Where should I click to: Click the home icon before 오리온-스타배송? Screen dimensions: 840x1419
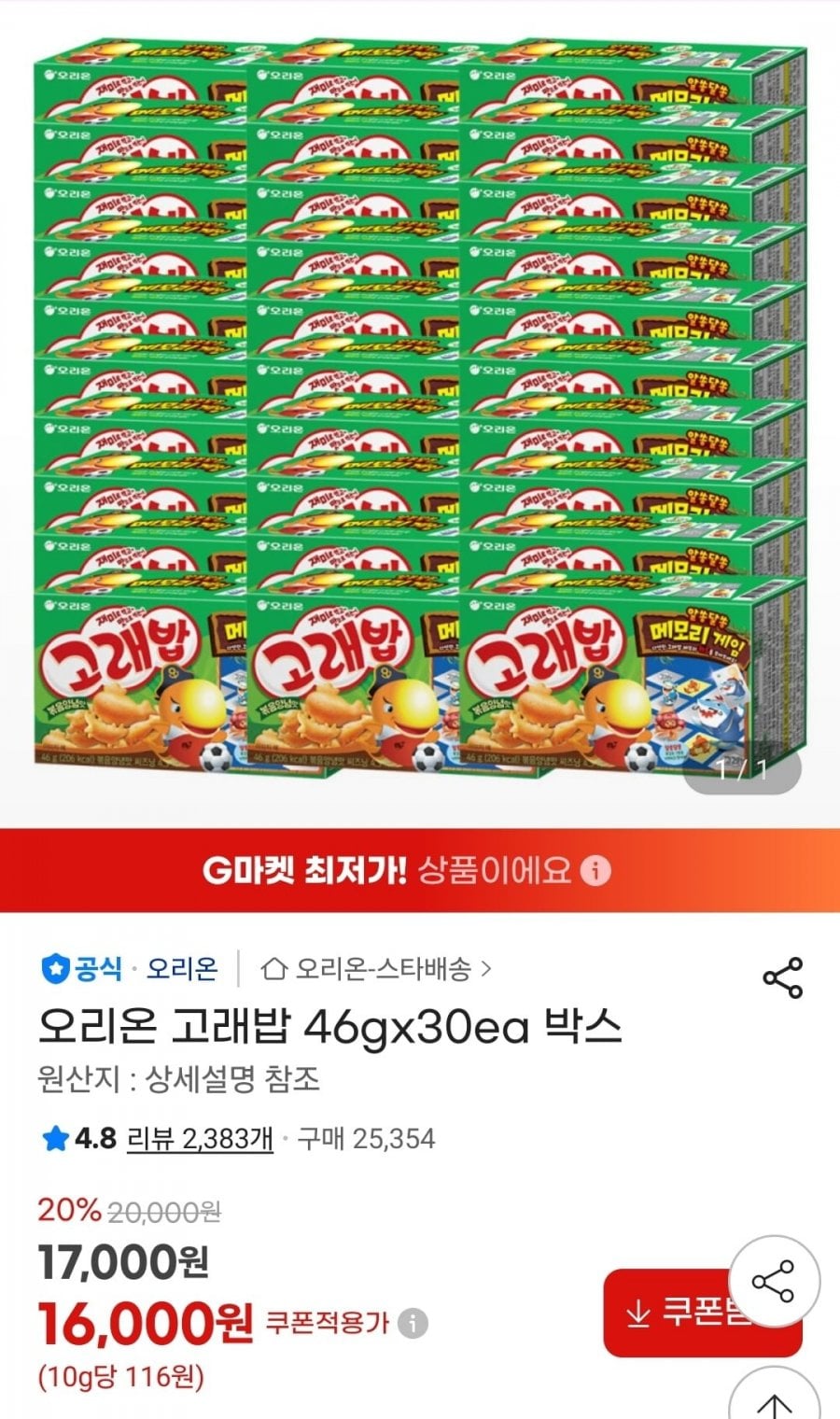click(x=273, y=969)
